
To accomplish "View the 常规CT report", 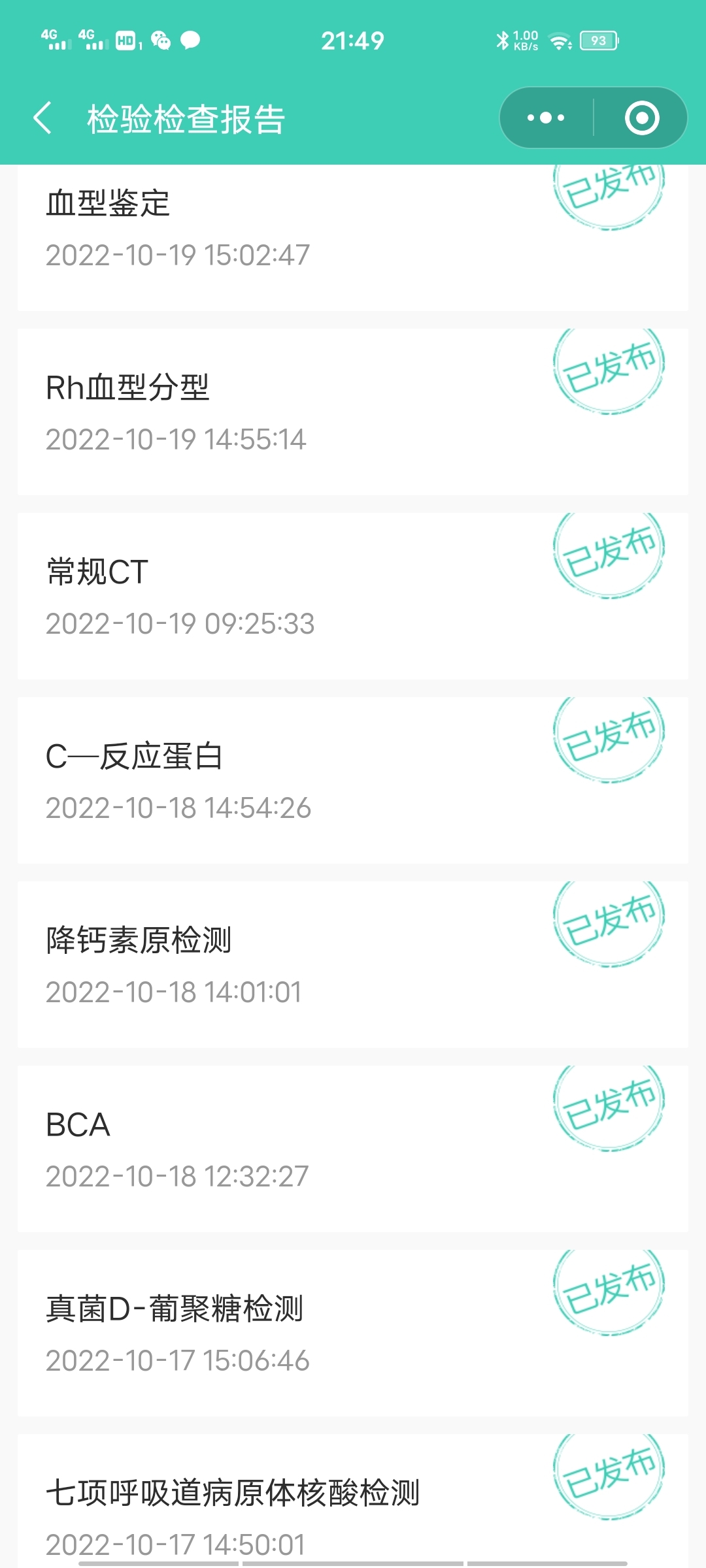I will (x=353, y=596).
